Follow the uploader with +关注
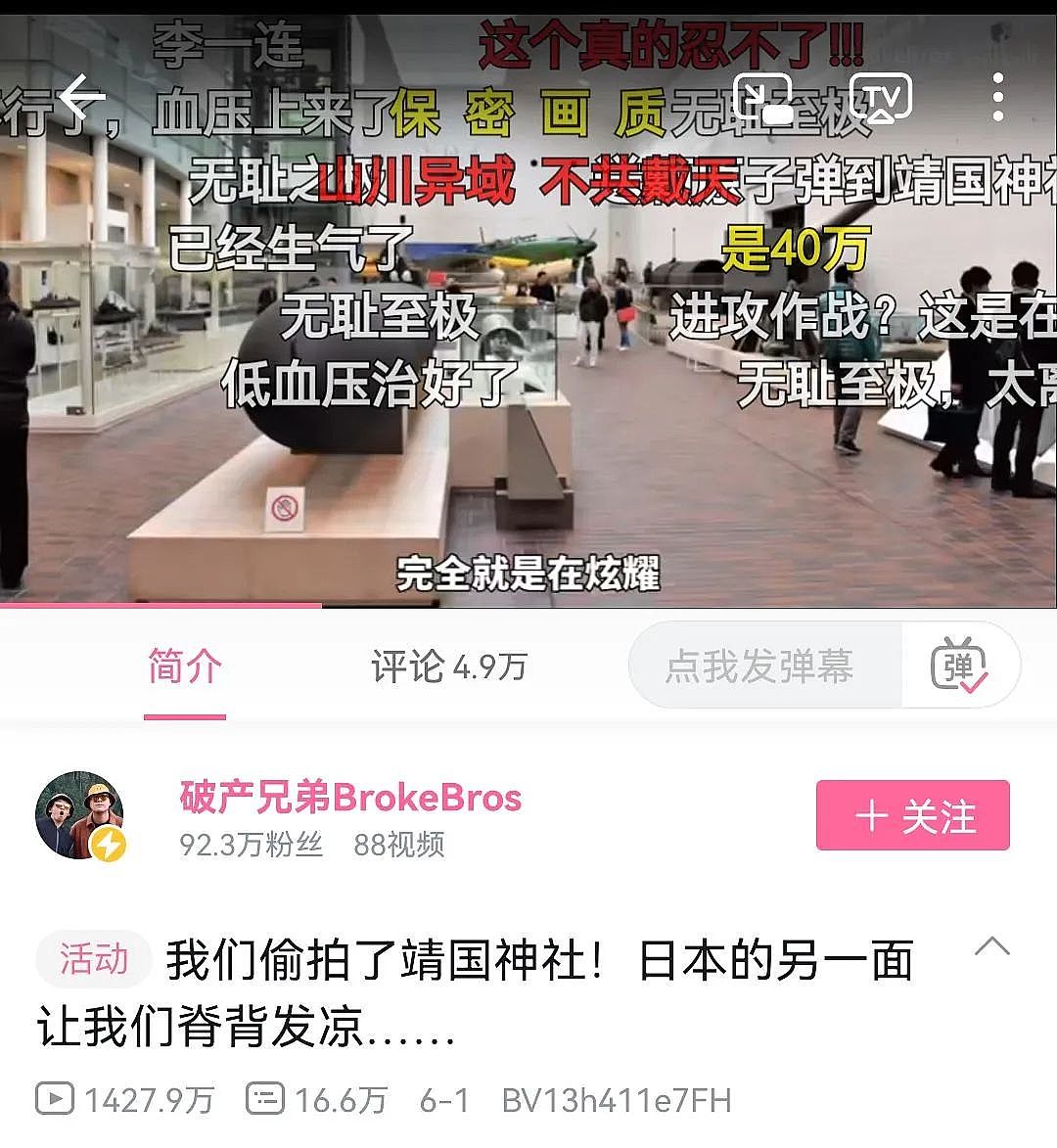Screen dimensions: 1057x1148 click(912, 815)
